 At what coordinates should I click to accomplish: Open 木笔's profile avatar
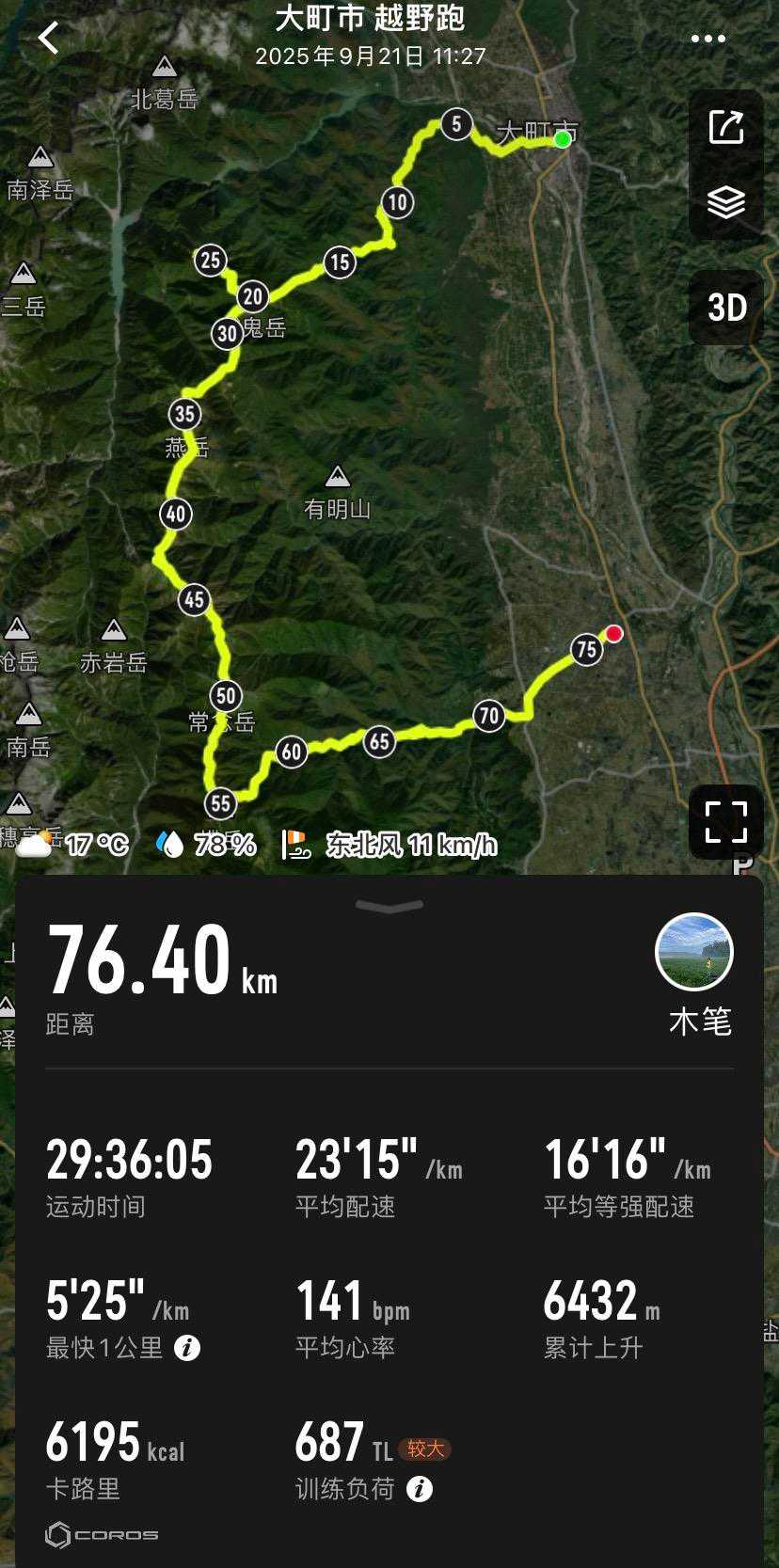(x=694, y=952)
